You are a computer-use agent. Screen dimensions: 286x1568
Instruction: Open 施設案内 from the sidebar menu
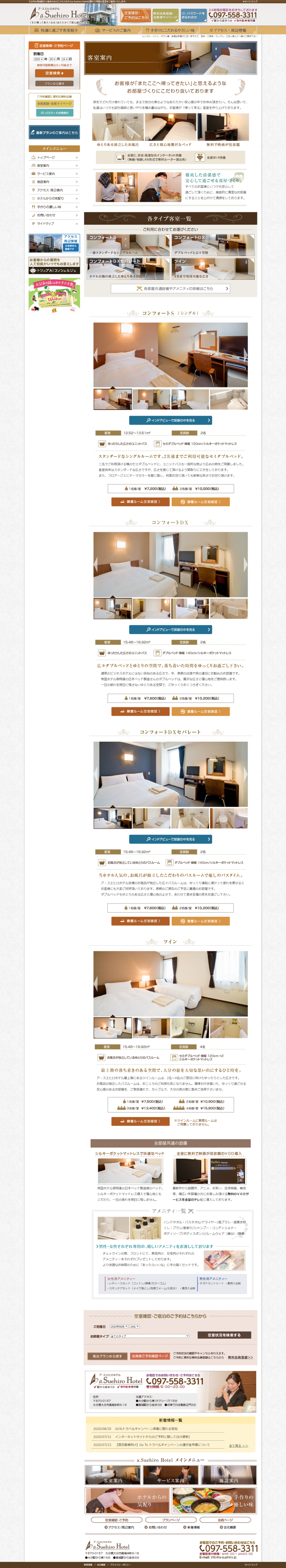pyautogui.click(x=54, y=182)
